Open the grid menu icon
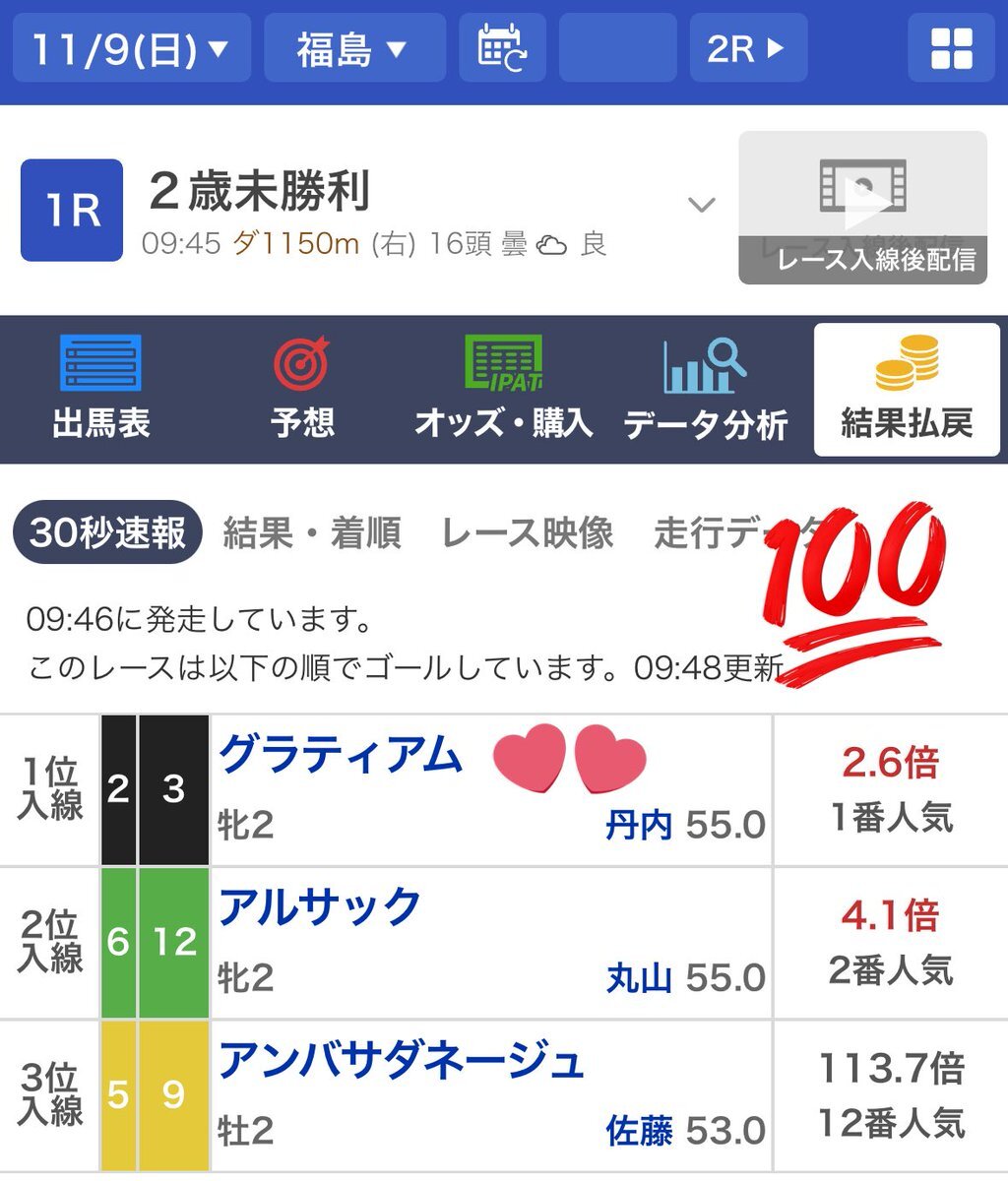Screen dimensions: 1008x1181 pyautogui.click(x=952, y=48)
